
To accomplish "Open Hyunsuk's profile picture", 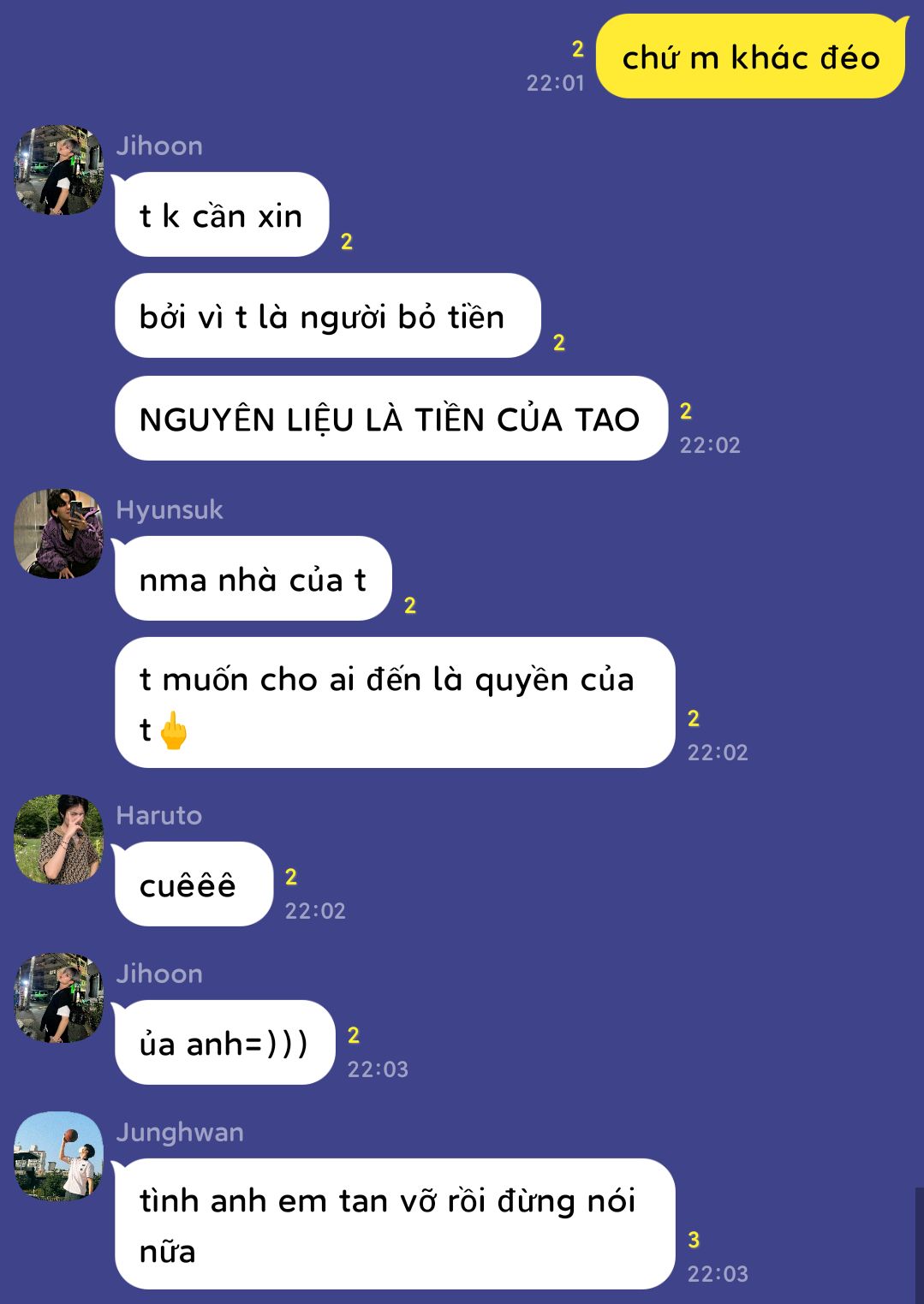I will 58,533.
